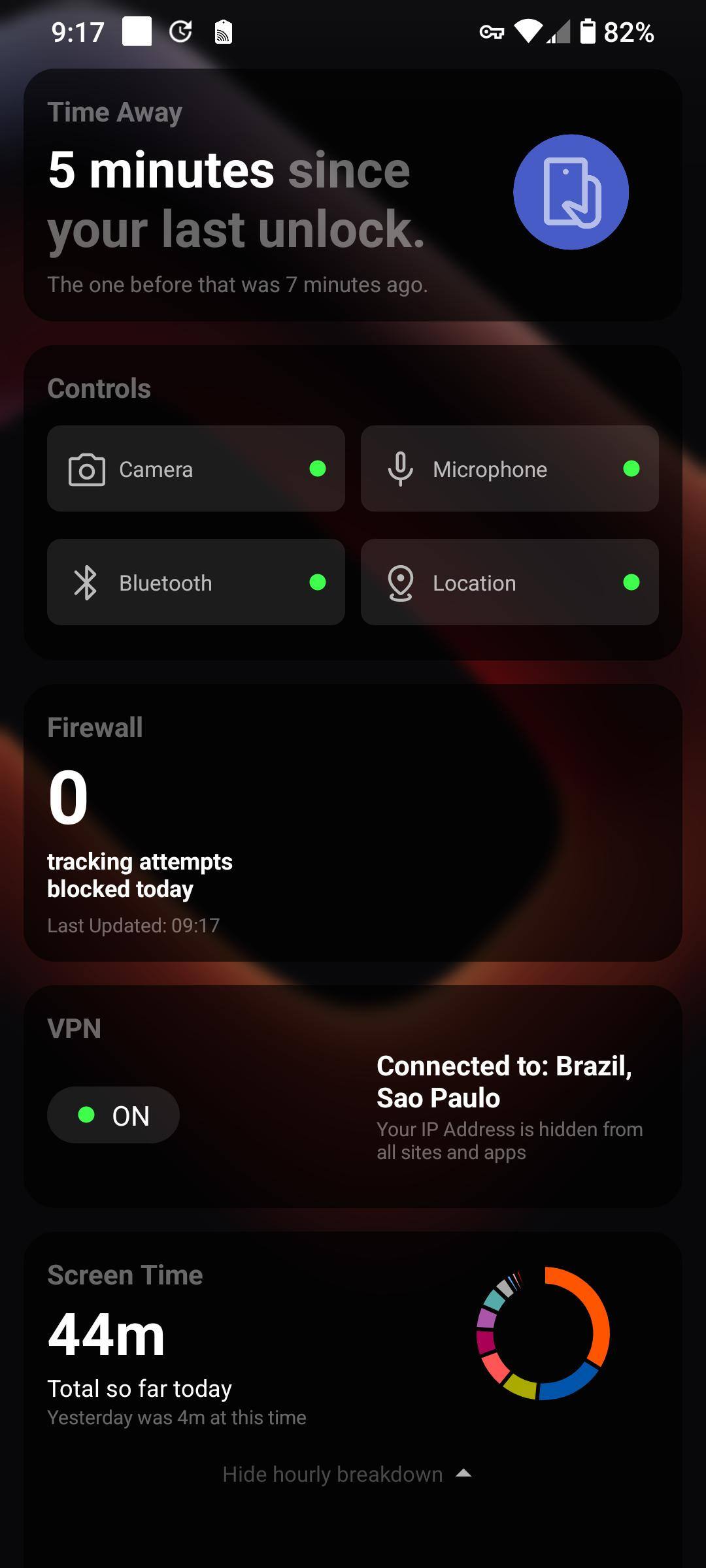The image size is (706, 1568).
Task: Tap the blue phone unlock icon
Action: point(571,192)
